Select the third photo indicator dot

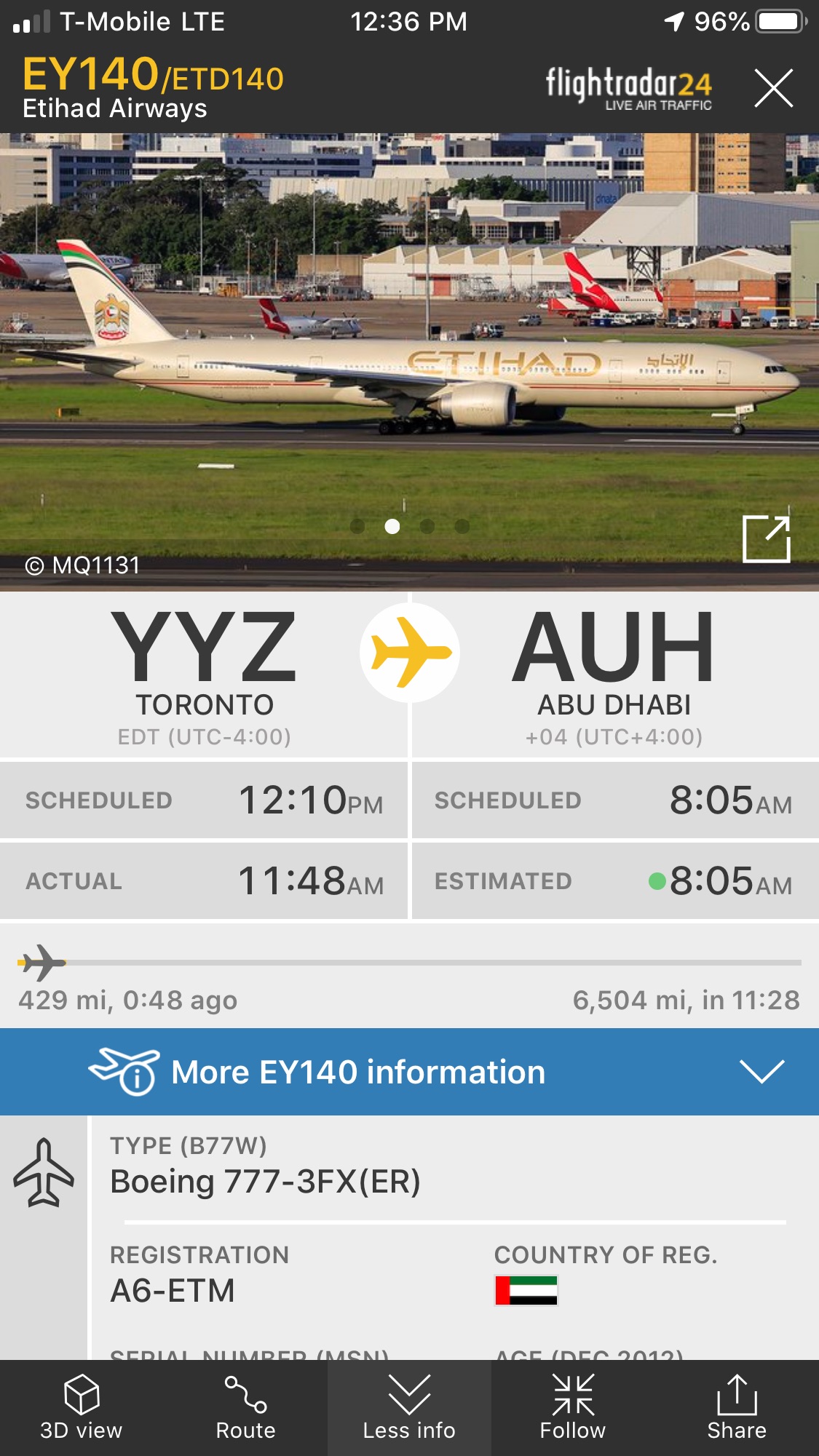point(427,526)
